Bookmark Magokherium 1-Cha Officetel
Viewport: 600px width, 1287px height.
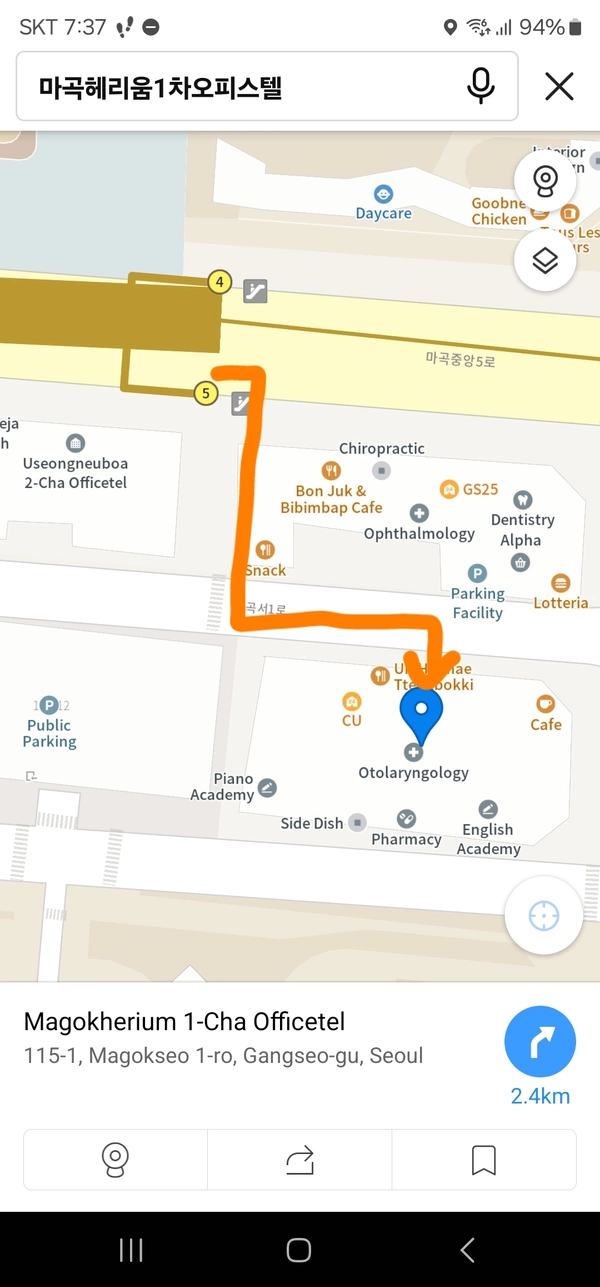pyautogui.click(x=484, y=1159)
